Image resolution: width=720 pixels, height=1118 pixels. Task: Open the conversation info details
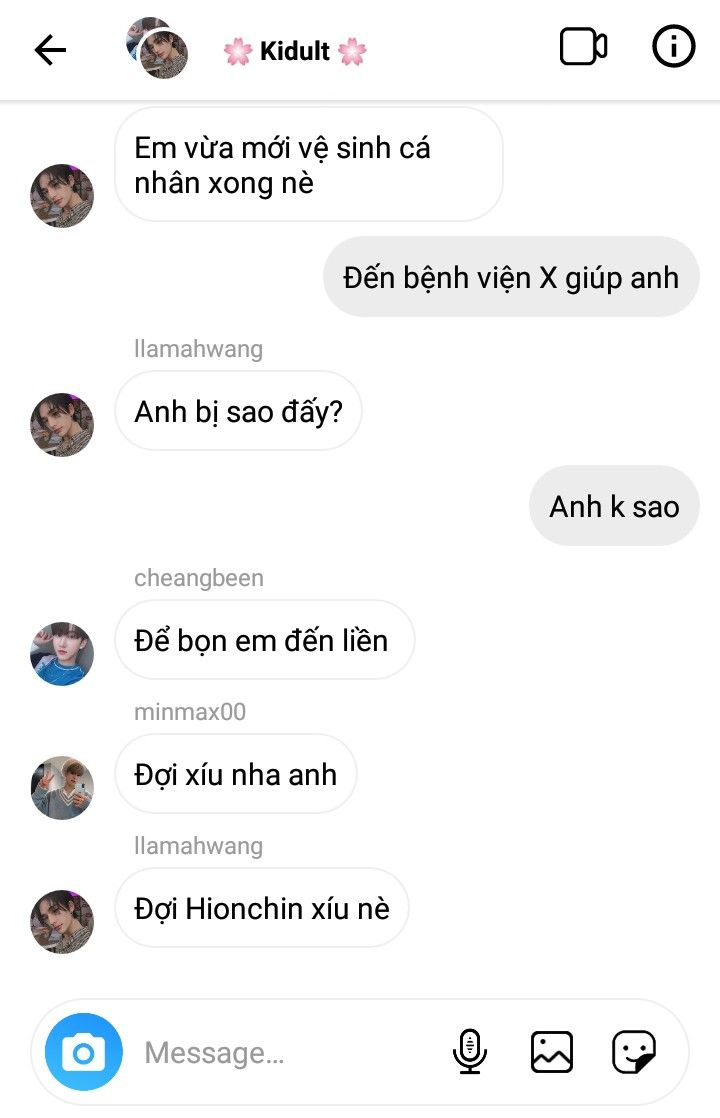tap(673, 47)
